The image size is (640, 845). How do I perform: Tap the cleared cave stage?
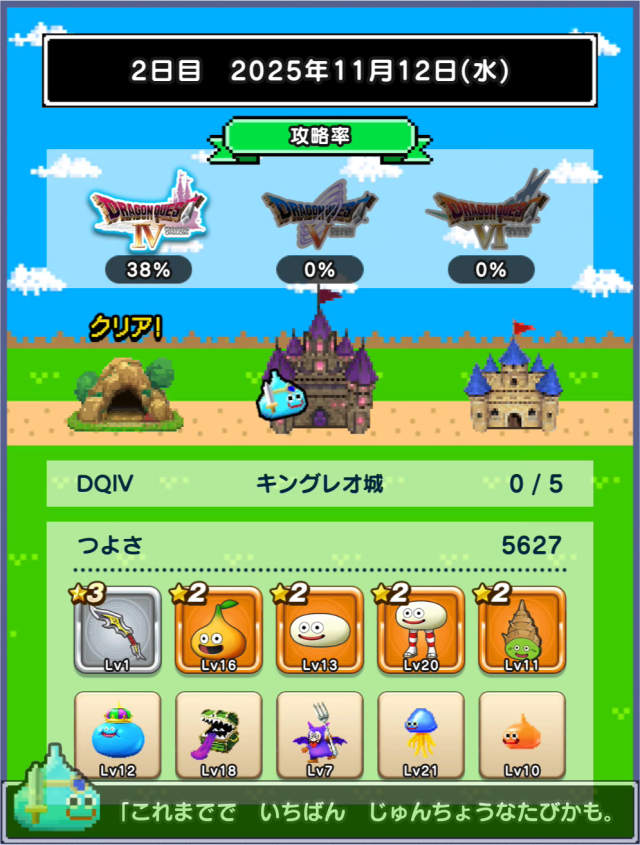coord(120,392)
